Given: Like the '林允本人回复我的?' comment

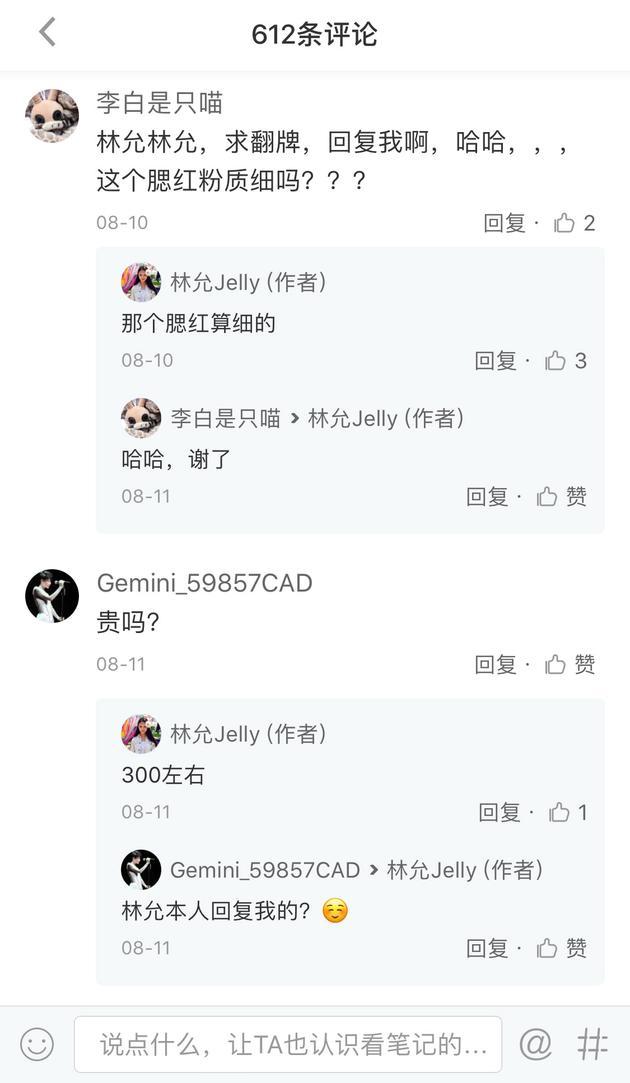Looking at the screenshot, I should pos(561,949).
